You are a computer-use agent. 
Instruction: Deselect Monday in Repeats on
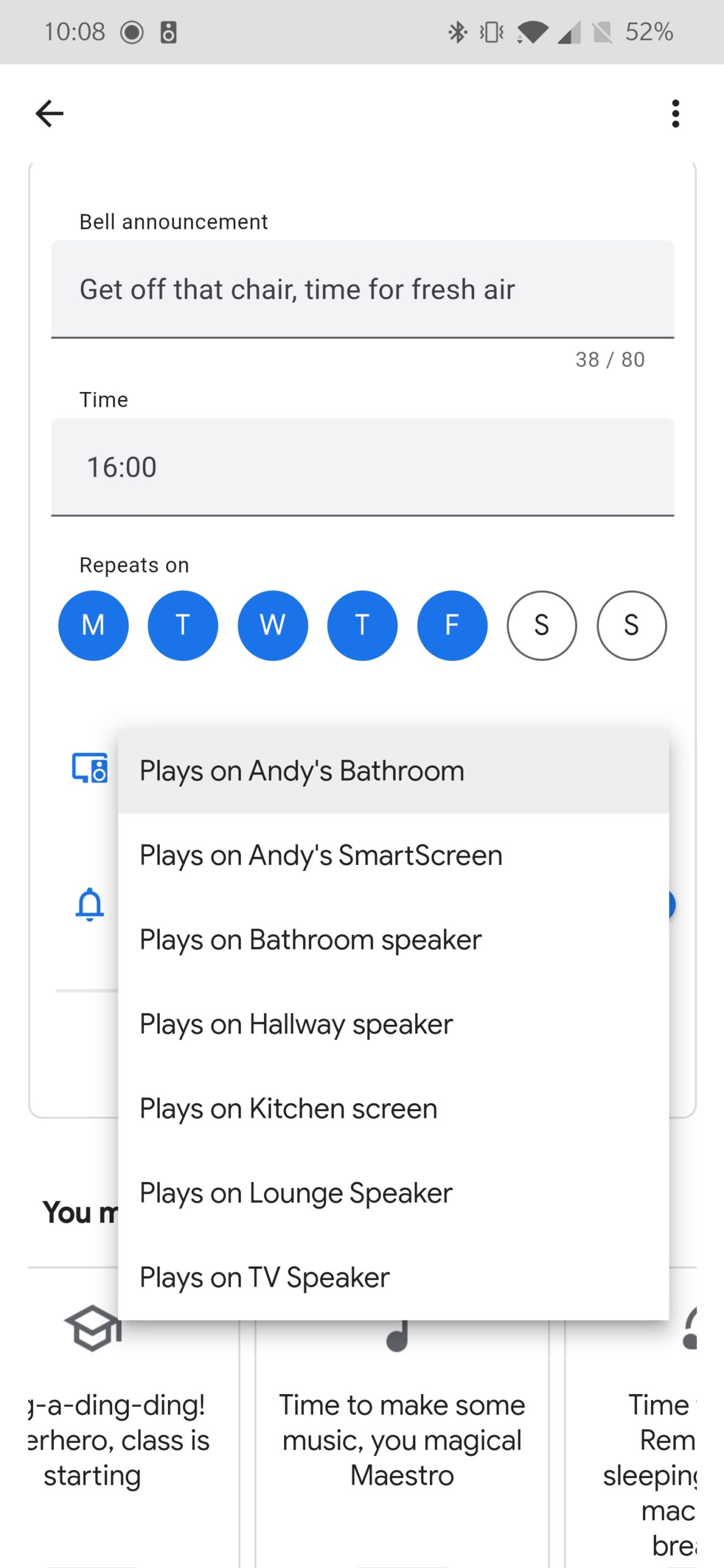93,625
